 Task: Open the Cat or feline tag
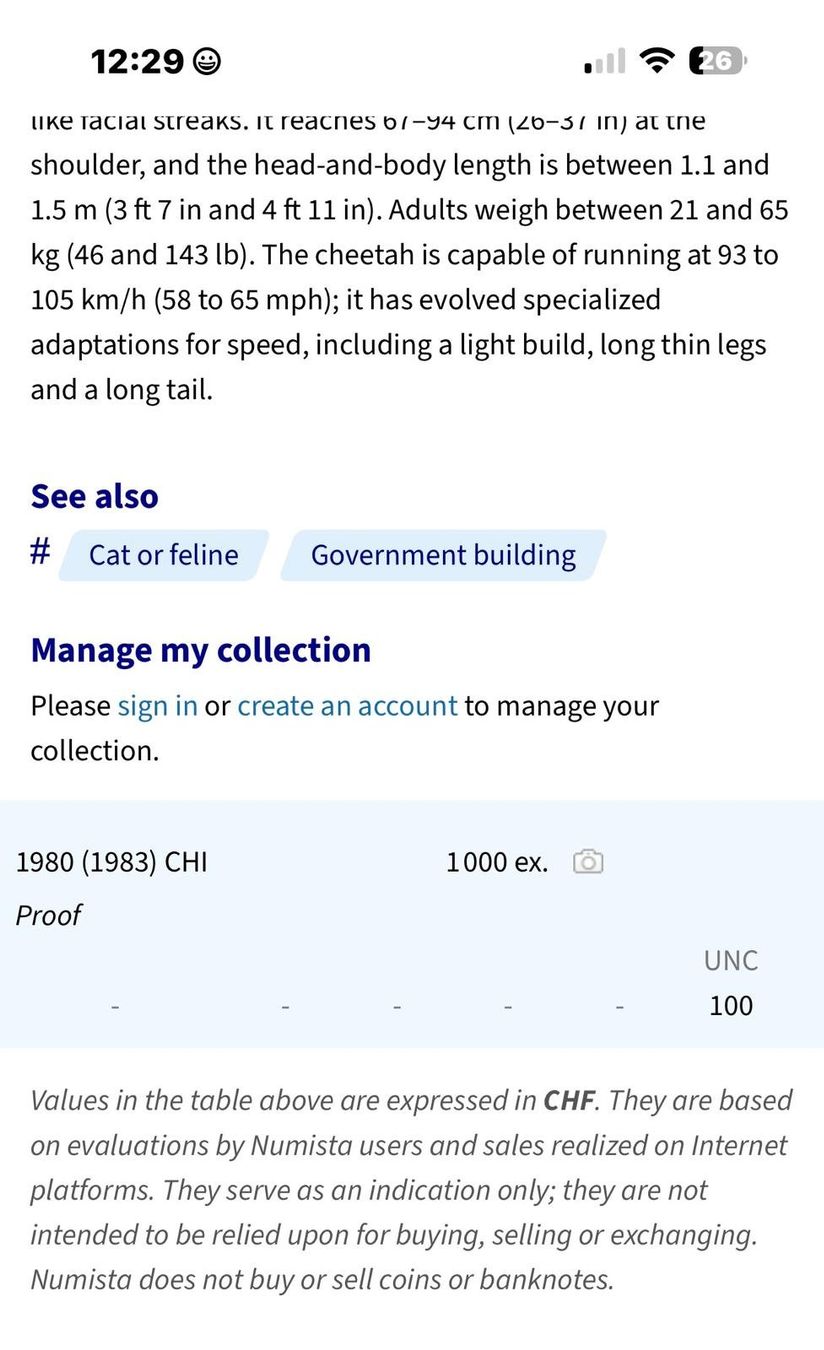[164, 555]
